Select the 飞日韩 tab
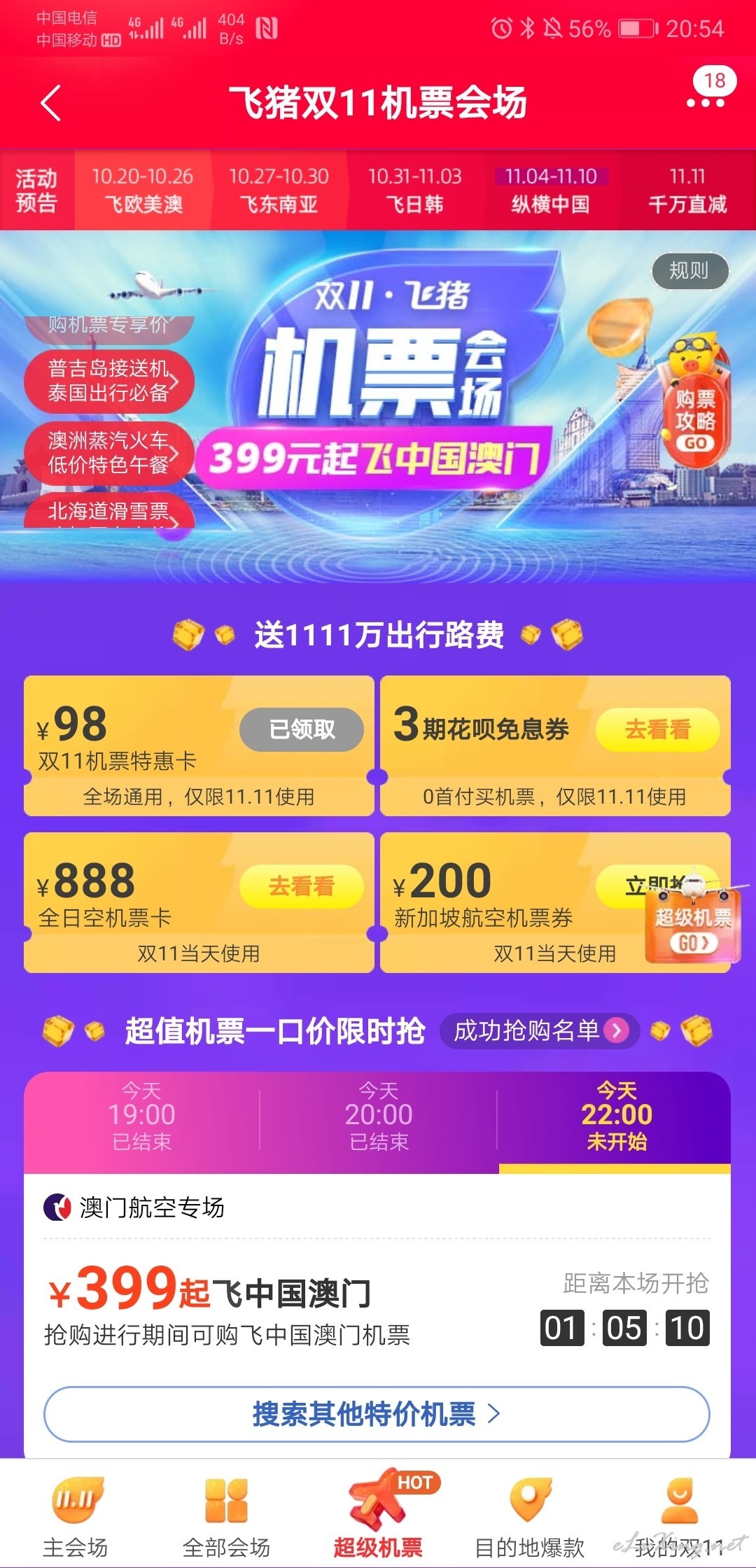The height and width of the screenshot is (1568, 756). [x=414, y=190]
